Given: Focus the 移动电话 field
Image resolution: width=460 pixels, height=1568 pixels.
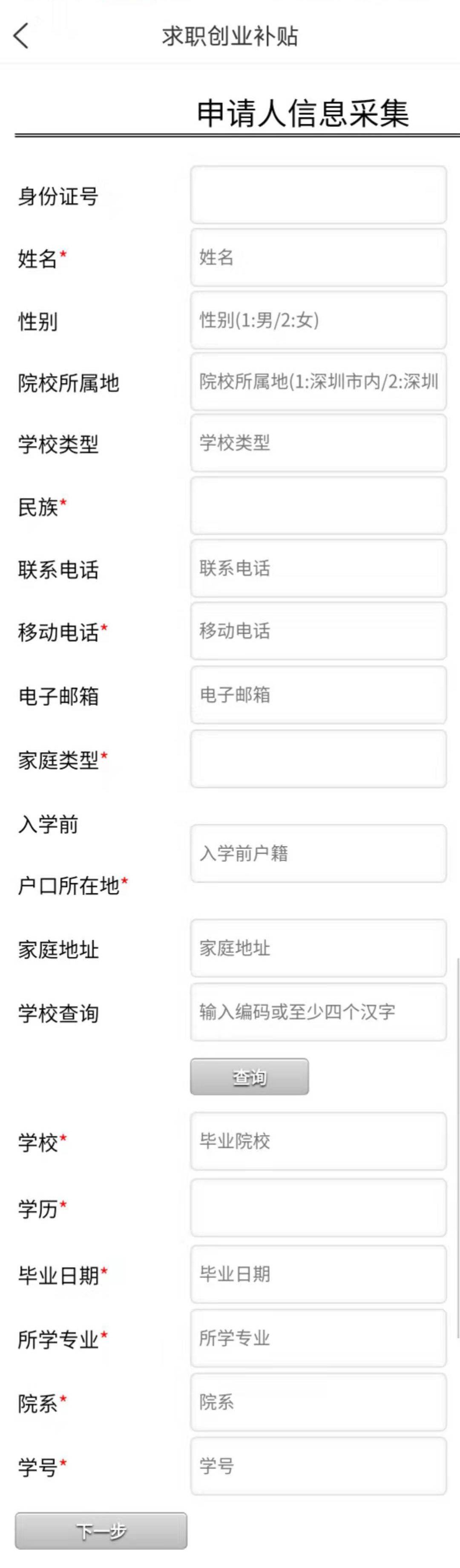Looking at the screenshot, I should (318, 631).
